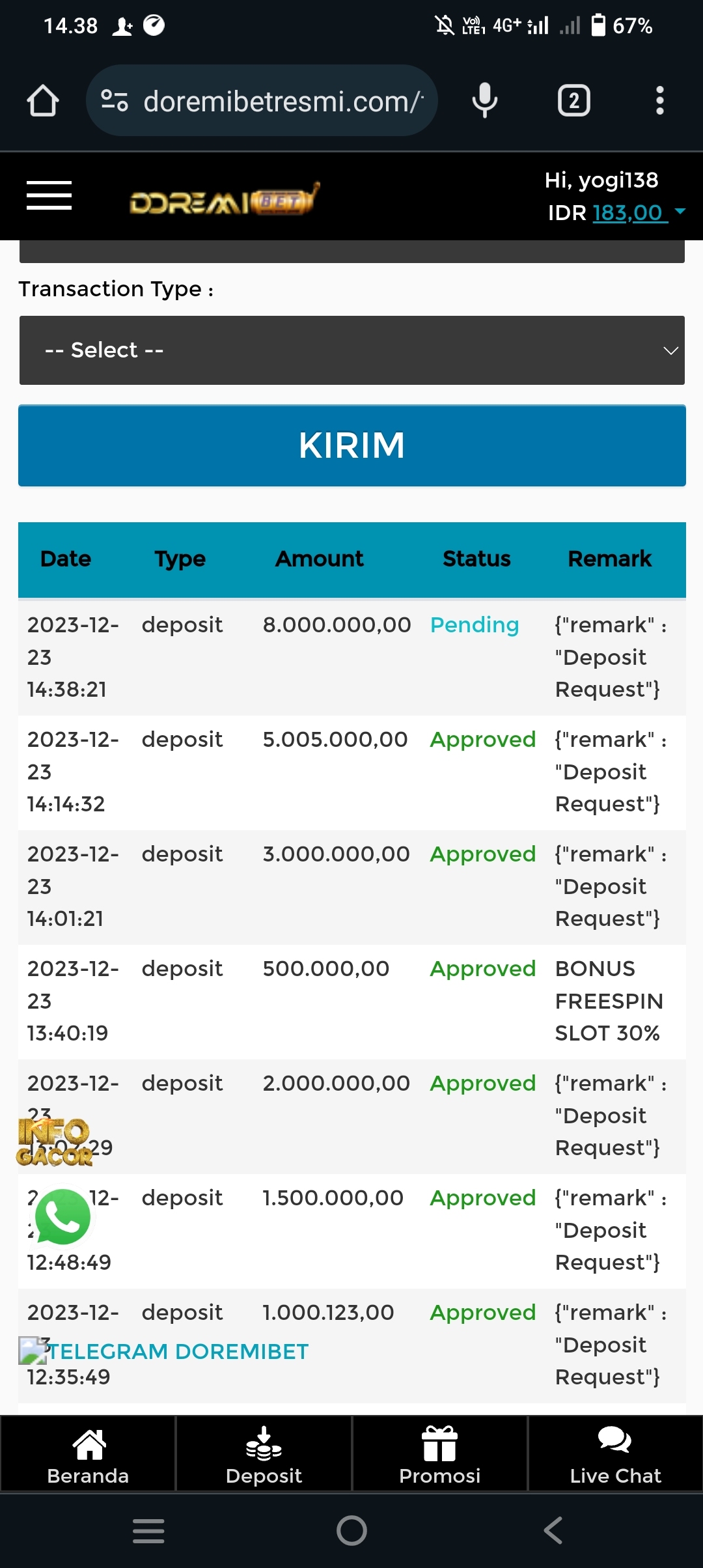Open the browser overflow menu
Viewport: 703px width, 1568px height.
click(659, 101)
